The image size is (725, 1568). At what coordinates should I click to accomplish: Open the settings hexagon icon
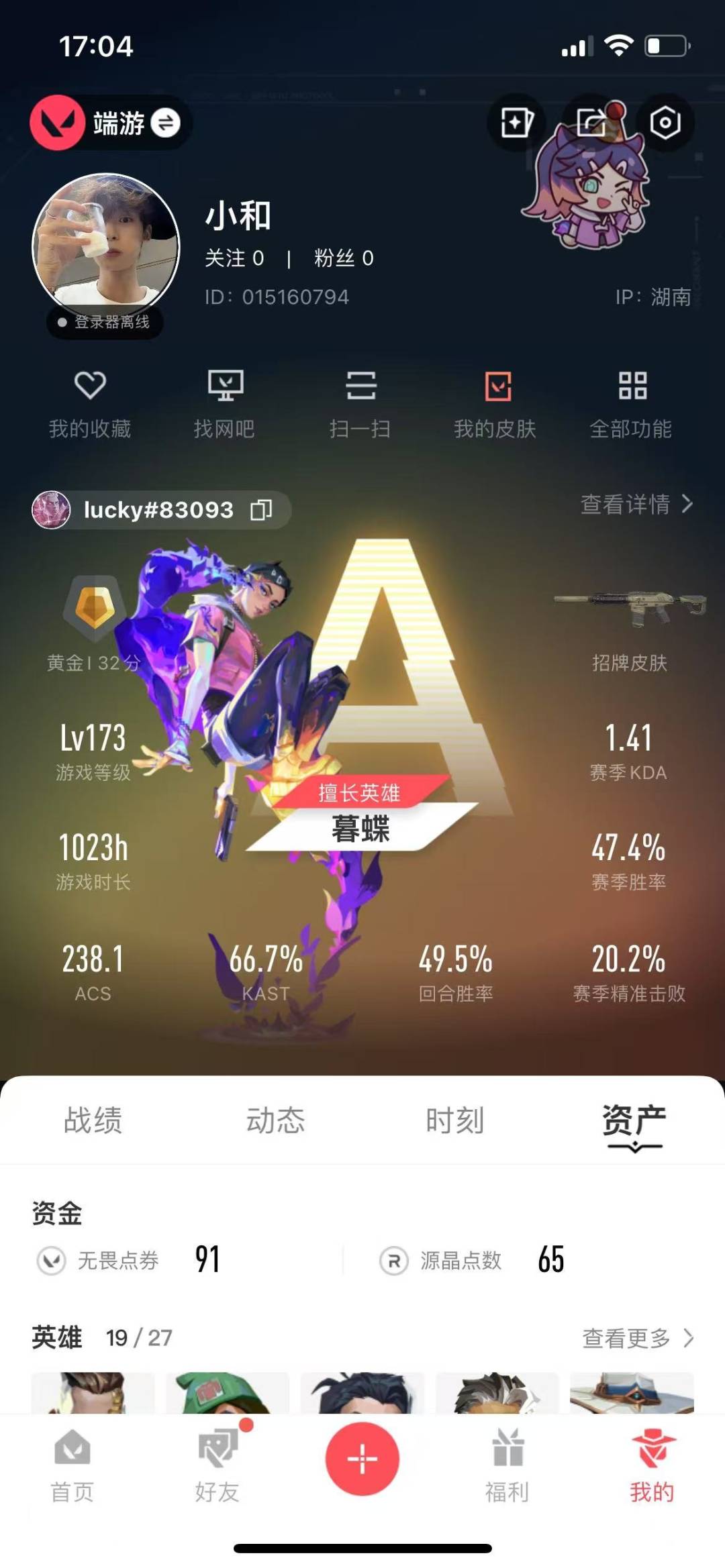(x=665, y=123)
